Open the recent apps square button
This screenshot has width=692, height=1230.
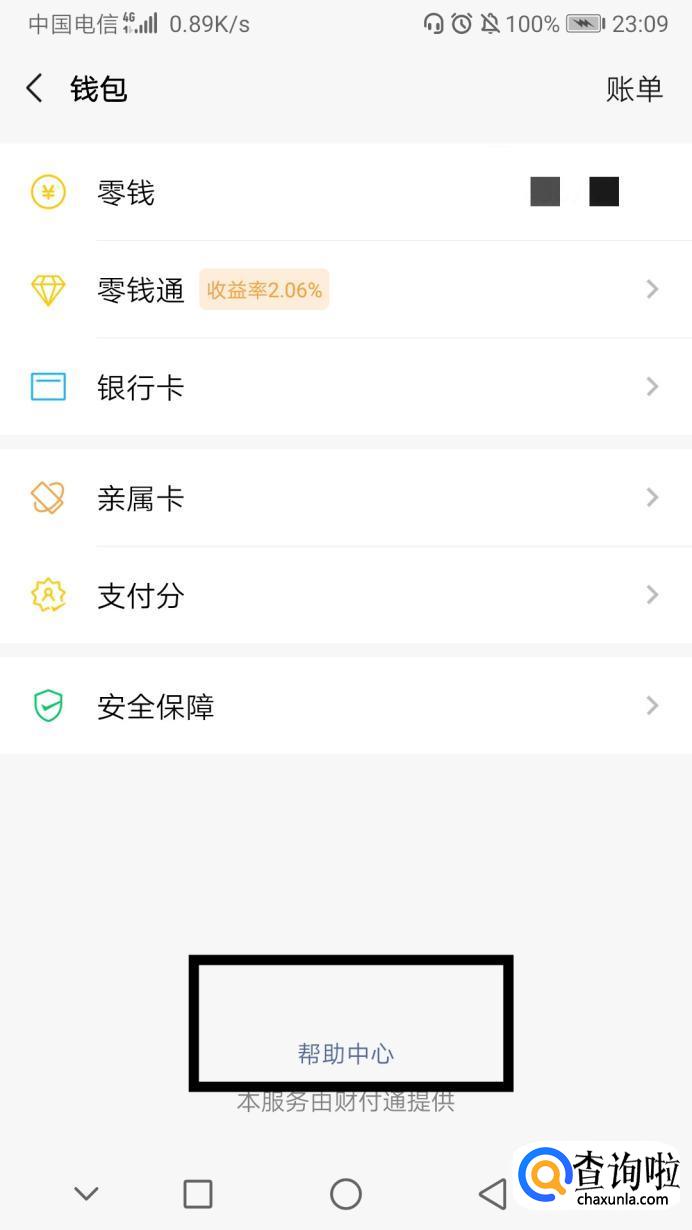tap(198, 1193)
